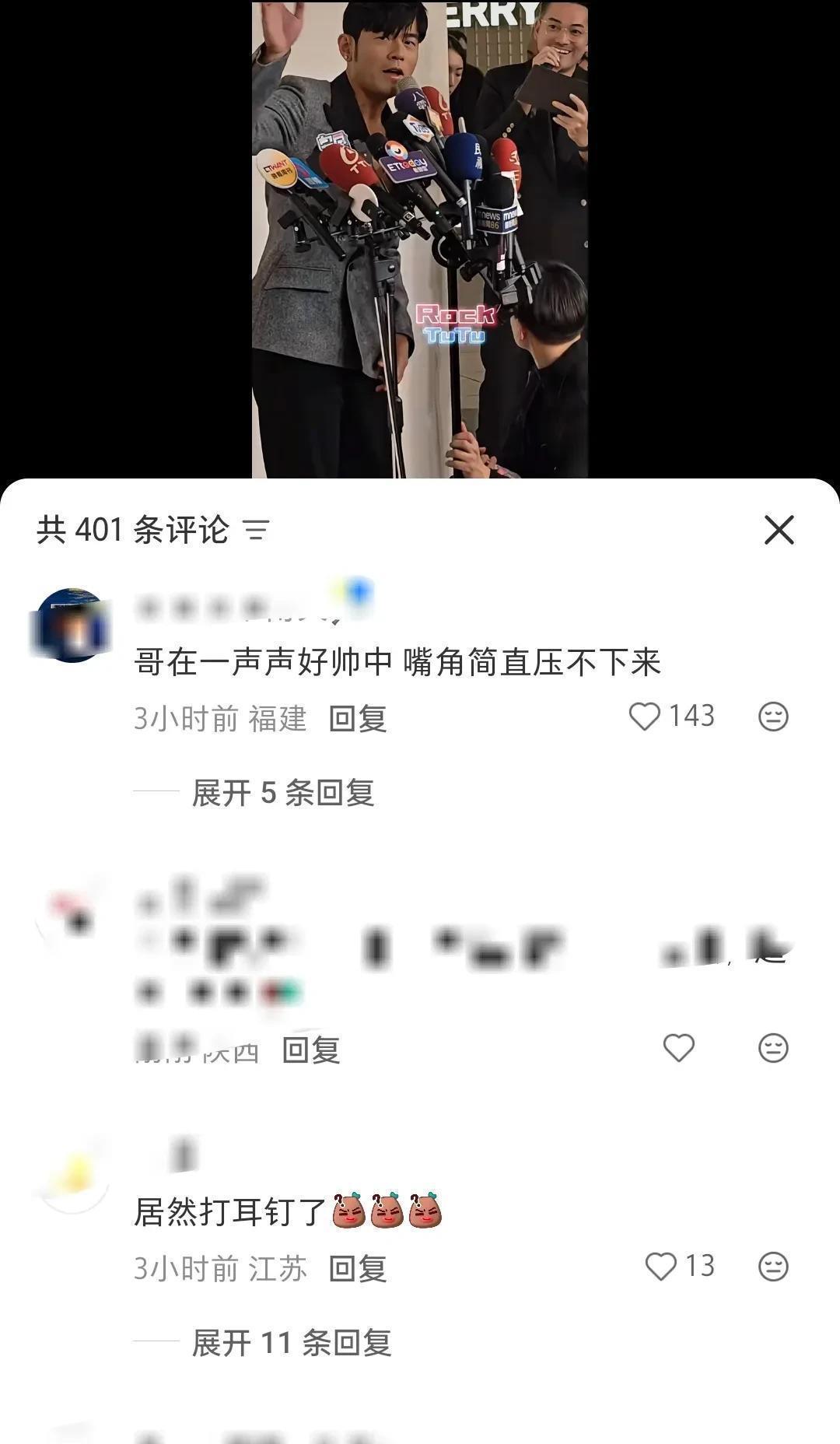The image size is (840, 1444).
Task: Open the avatar of the Fujian (福建) commenter
Action: click(x=72, y=626)
